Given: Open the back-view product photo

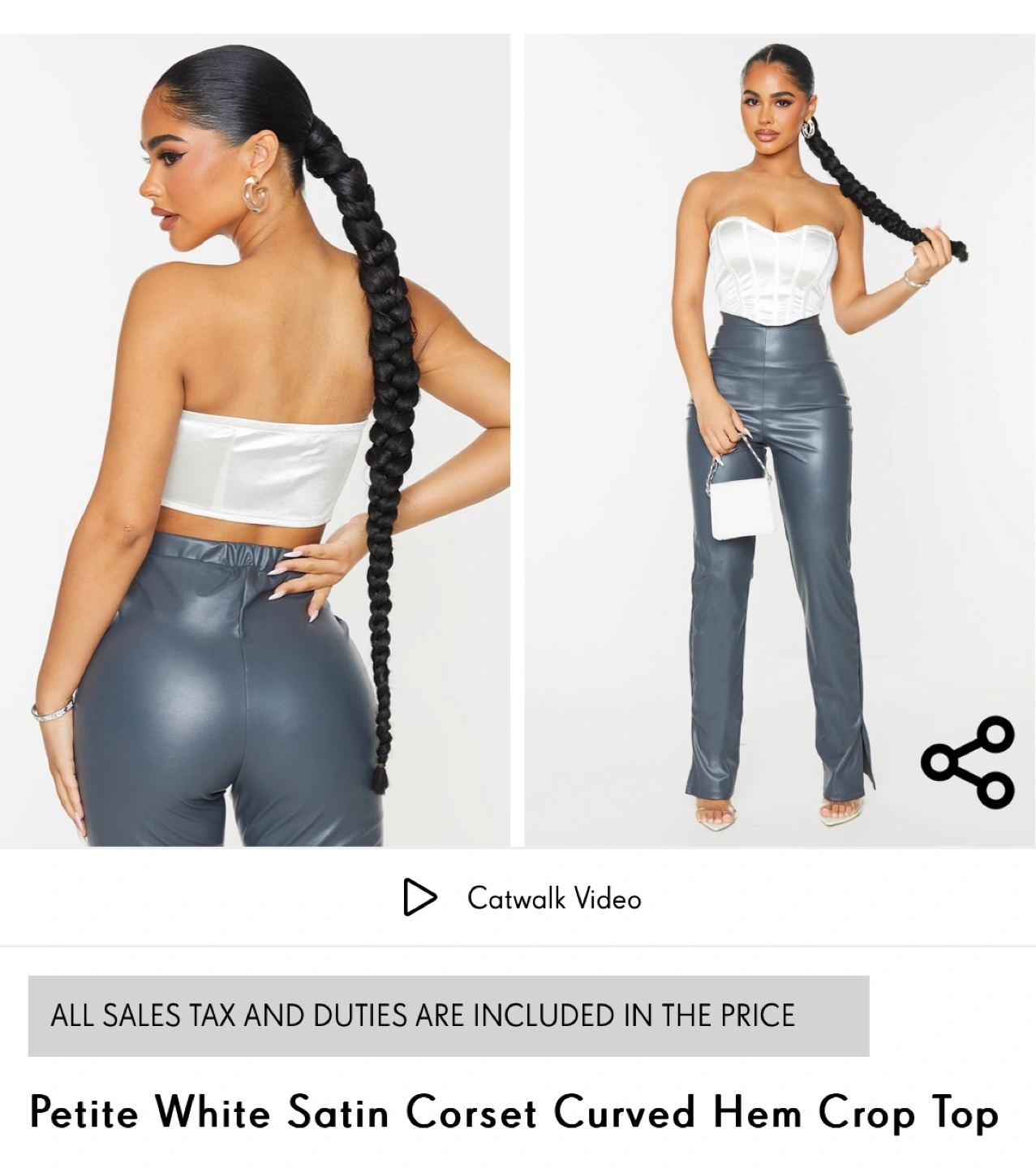Looking at the screenshot, I should [255, 440].
